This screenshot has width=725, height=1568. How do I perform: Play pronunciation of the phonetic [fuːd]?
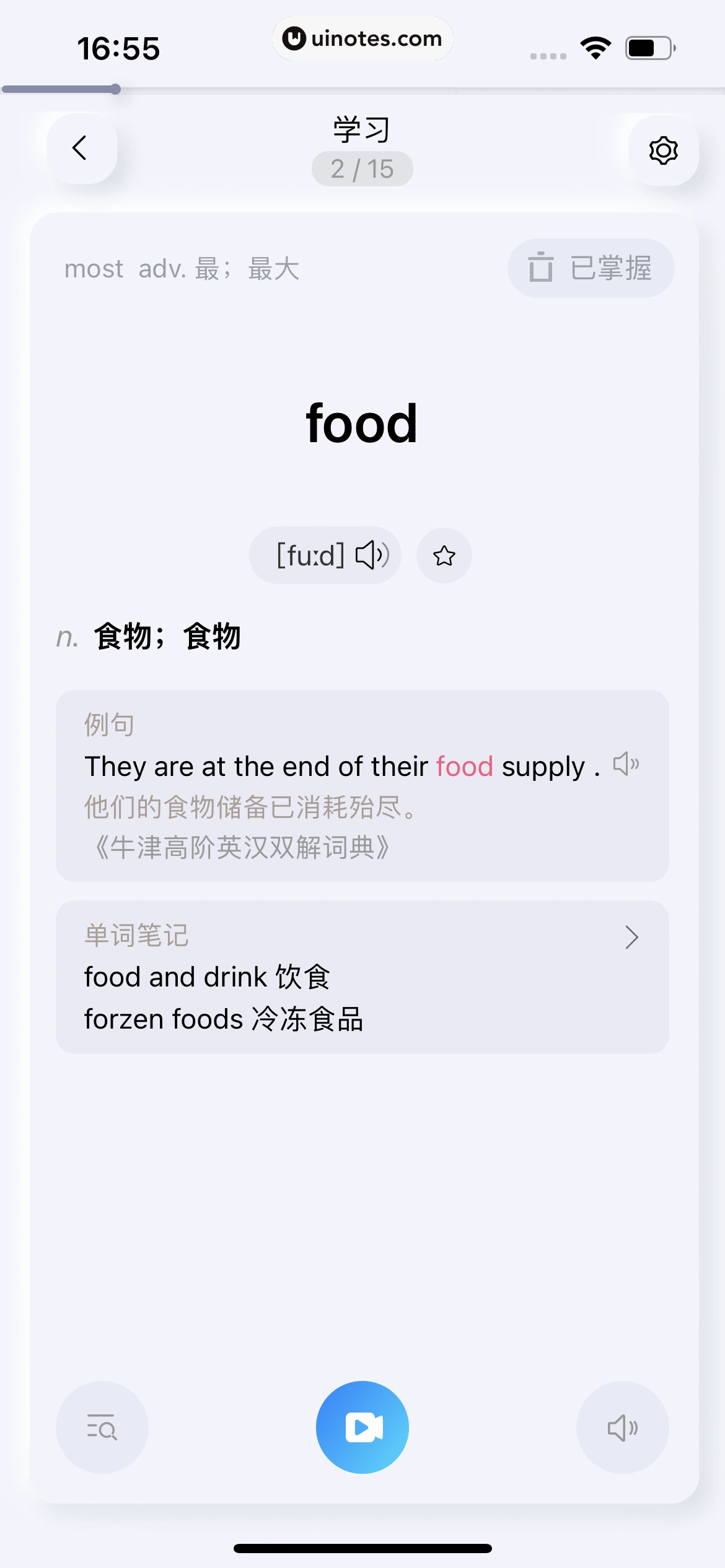coord(371,555)
